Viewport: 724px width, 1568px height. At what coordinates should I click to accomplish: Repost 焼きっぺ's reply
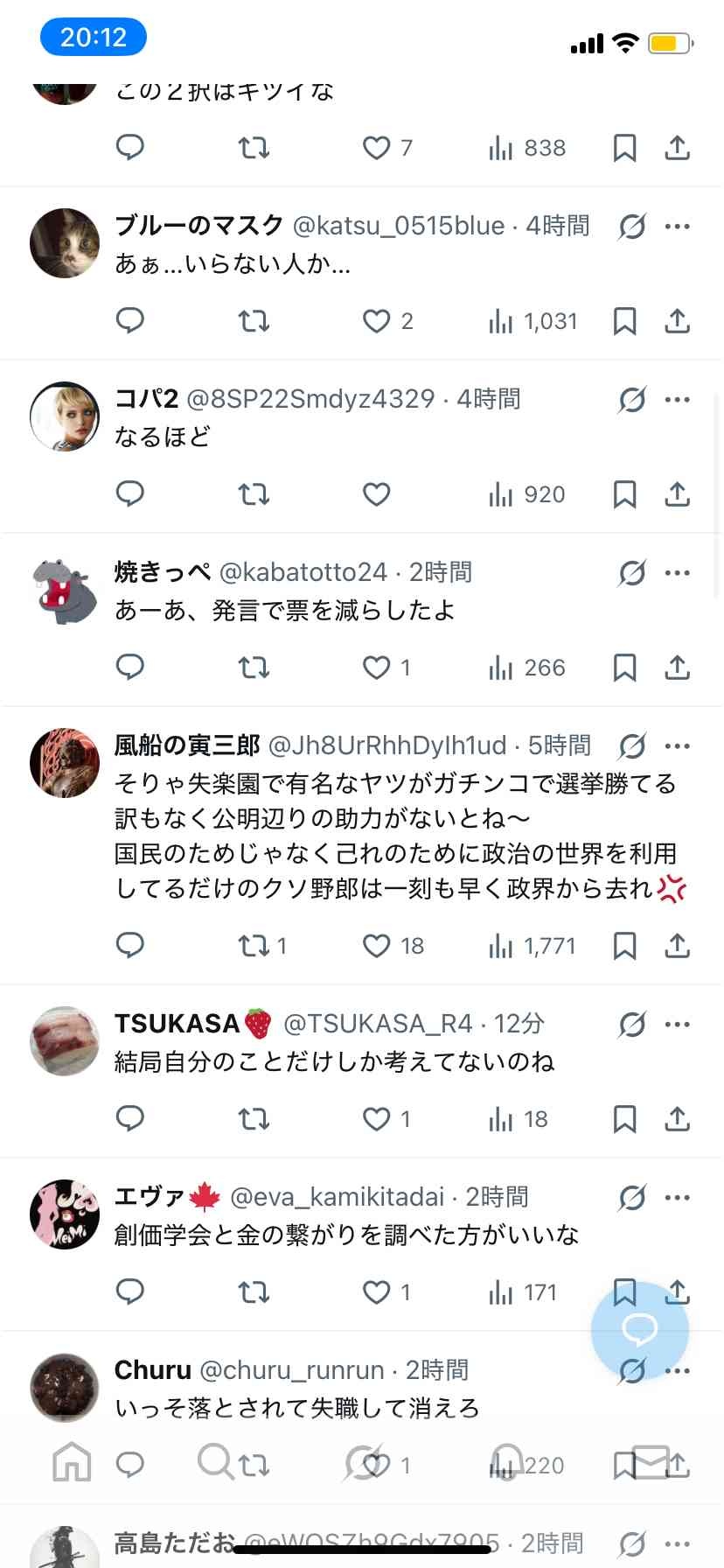254,668
